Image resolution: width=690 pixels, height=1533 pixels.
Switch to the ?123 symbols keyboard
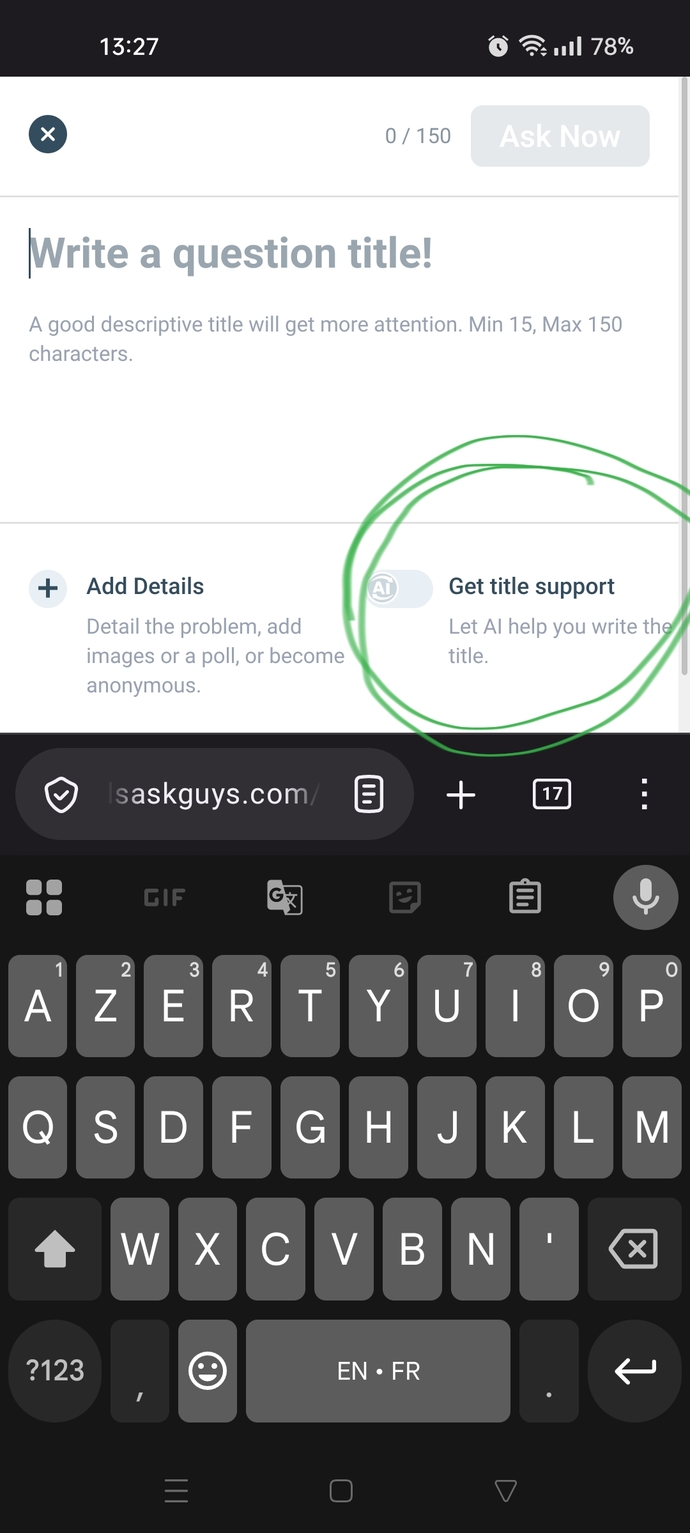pos(55,1371)
